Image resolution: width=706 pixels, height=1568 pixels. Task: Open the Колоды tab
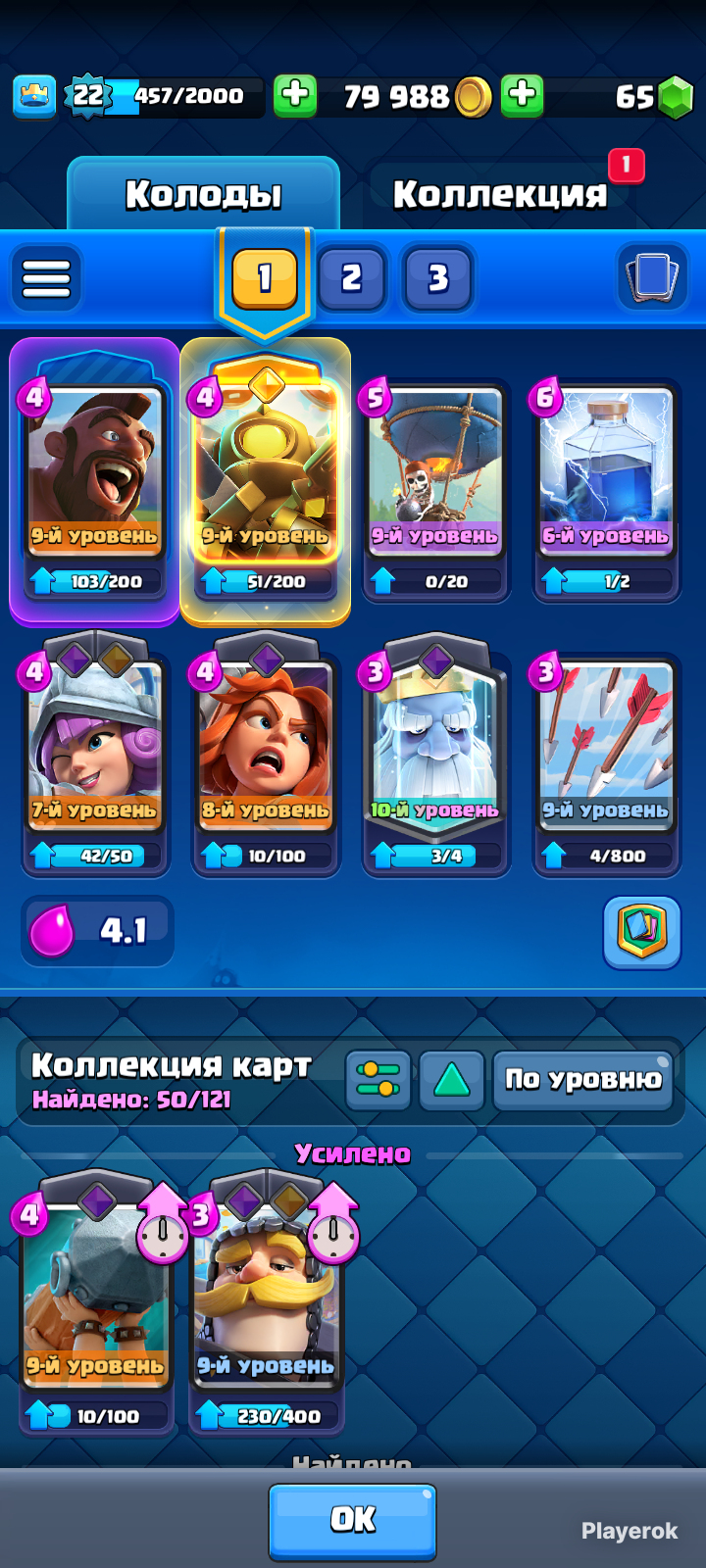(203, 194)
